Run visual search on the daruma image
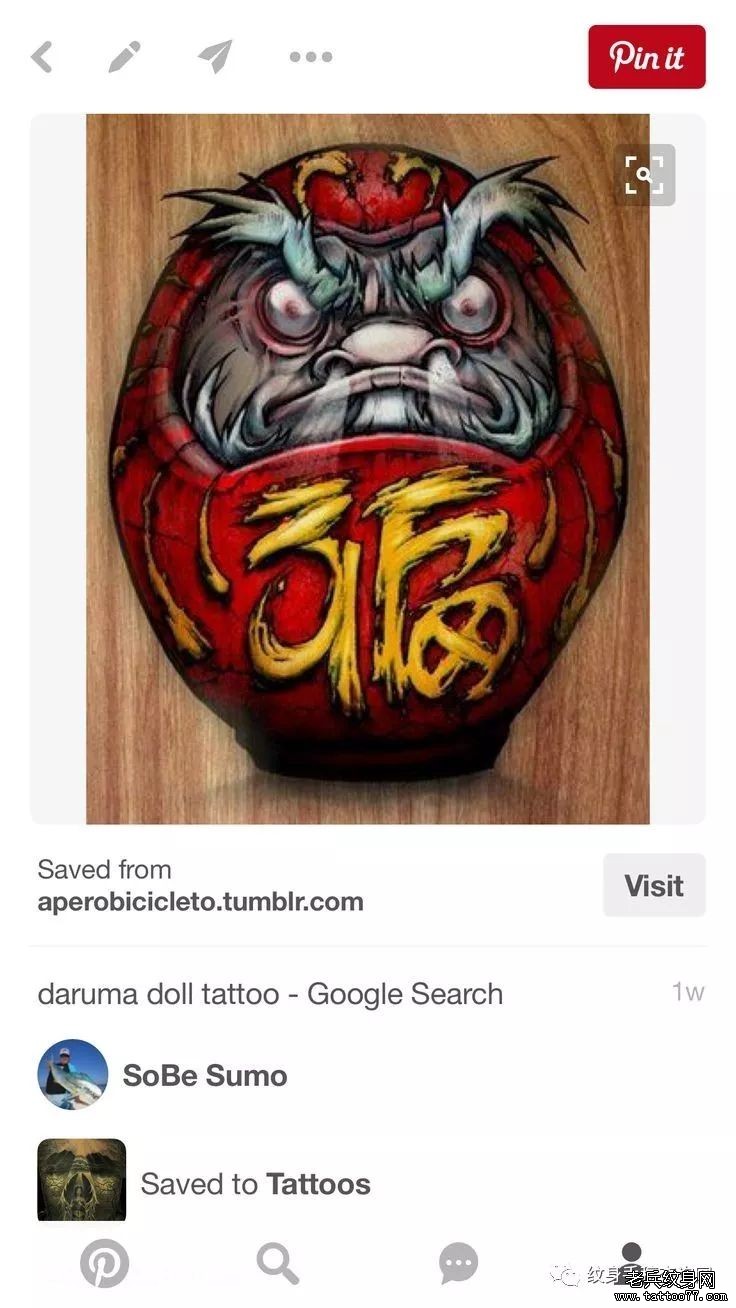The width and height of the screenshot is (736, 1308). [645, 175]
